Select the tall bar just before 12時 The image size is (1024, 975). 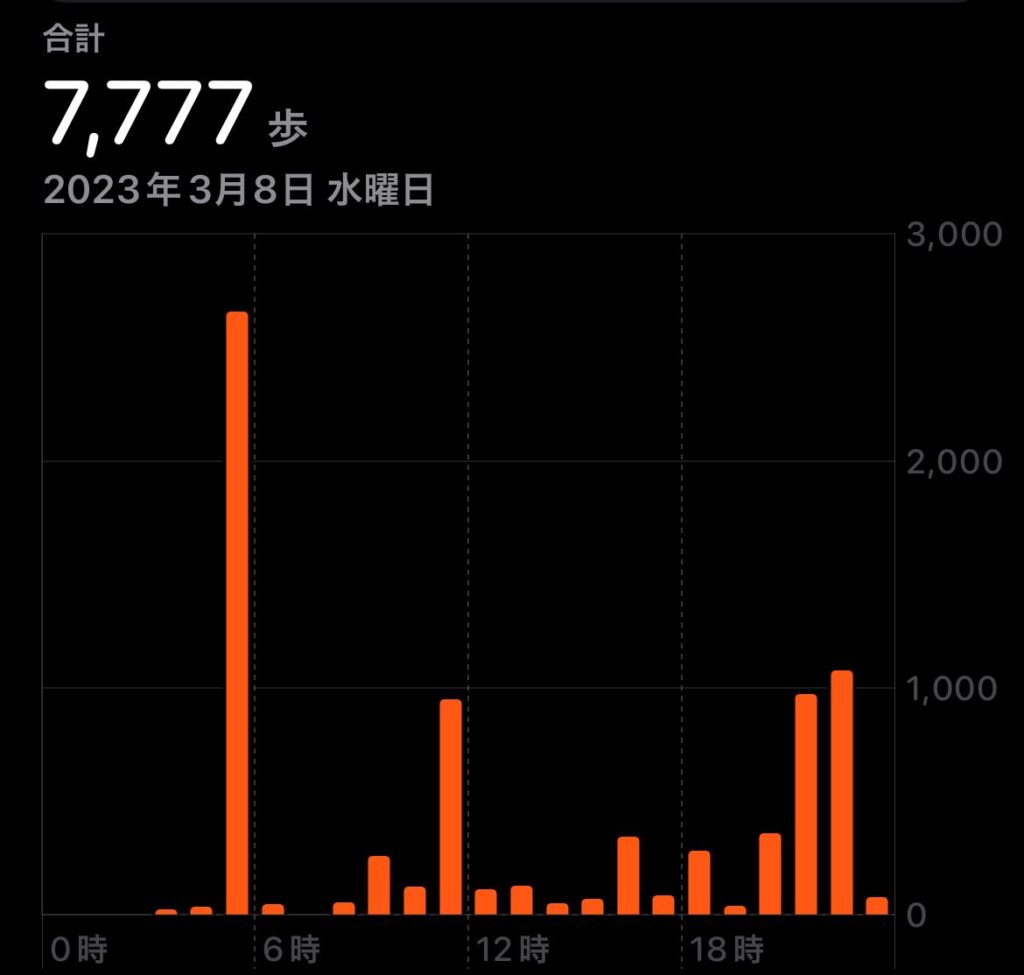point(450,806)
